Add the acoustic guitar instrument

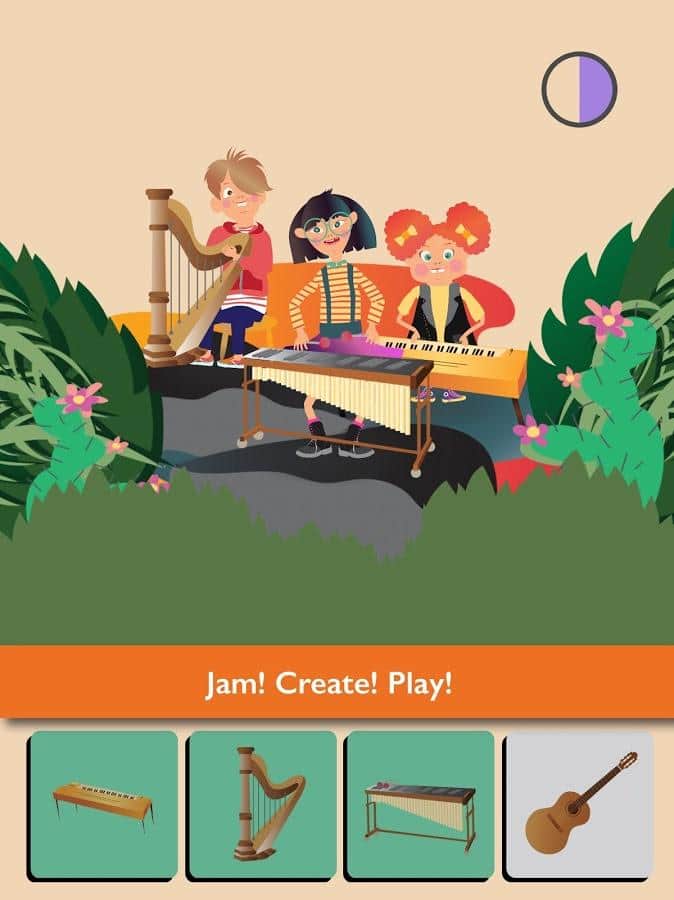click(x=579, y=804)
